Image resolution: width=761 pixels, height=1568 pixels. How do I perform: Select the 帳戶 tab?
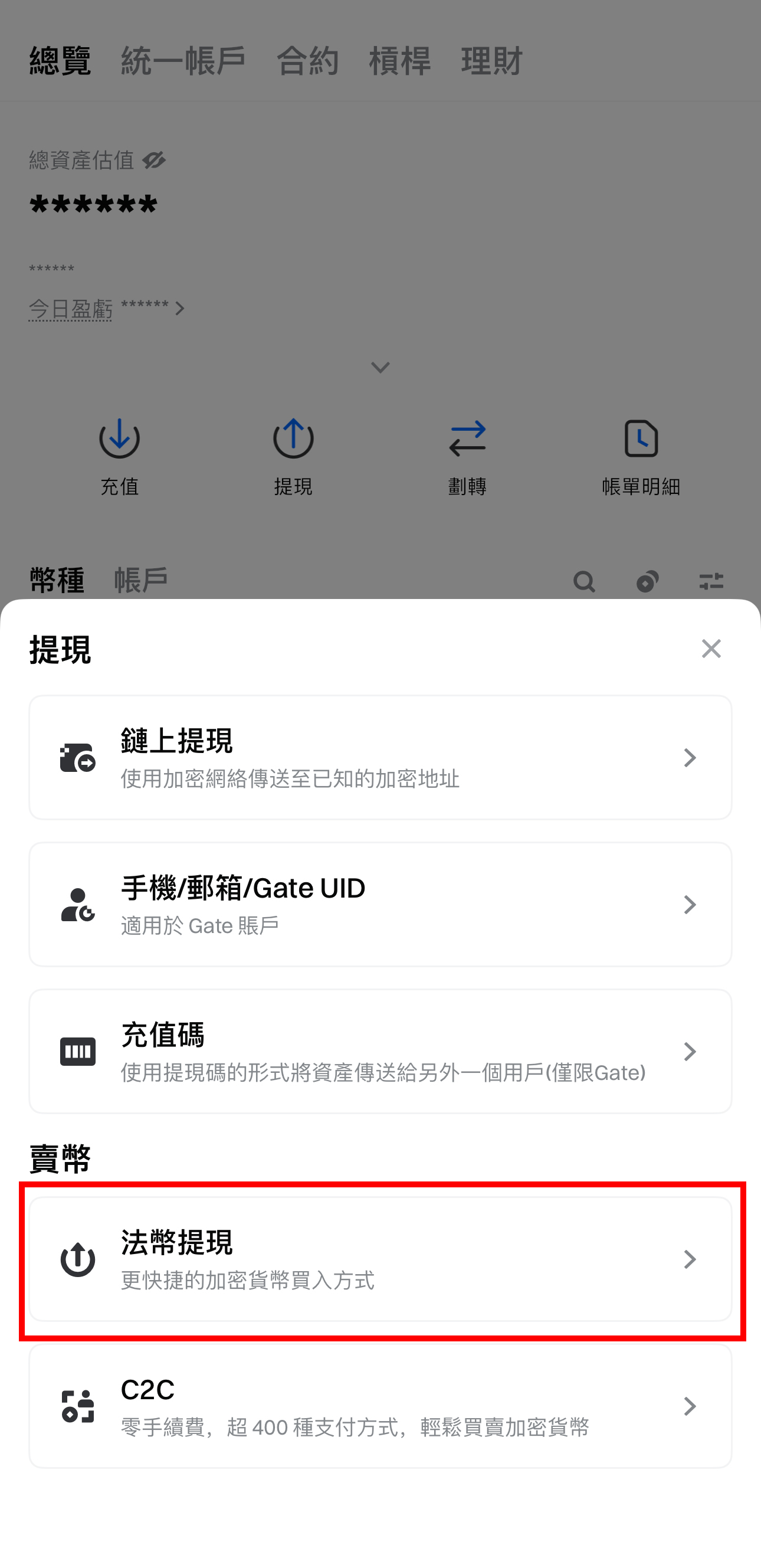[x=141, y=580]
